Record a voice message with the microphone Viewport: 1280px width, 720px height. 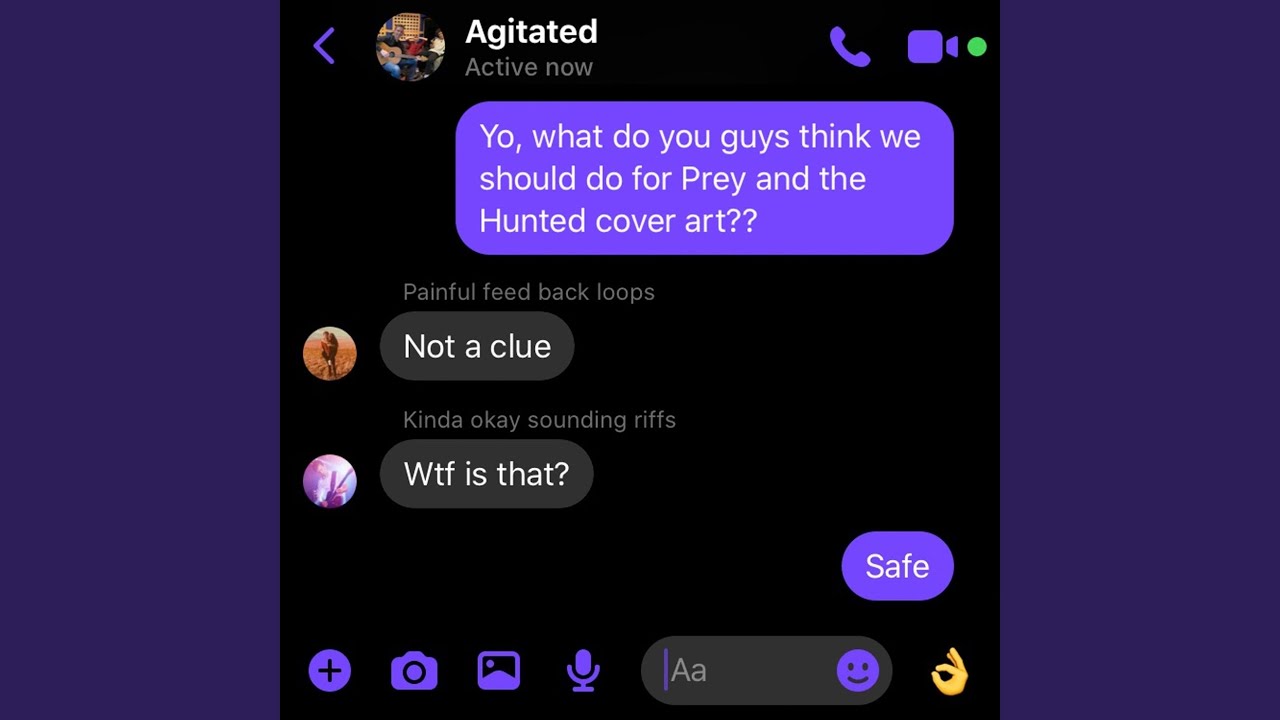583,671
